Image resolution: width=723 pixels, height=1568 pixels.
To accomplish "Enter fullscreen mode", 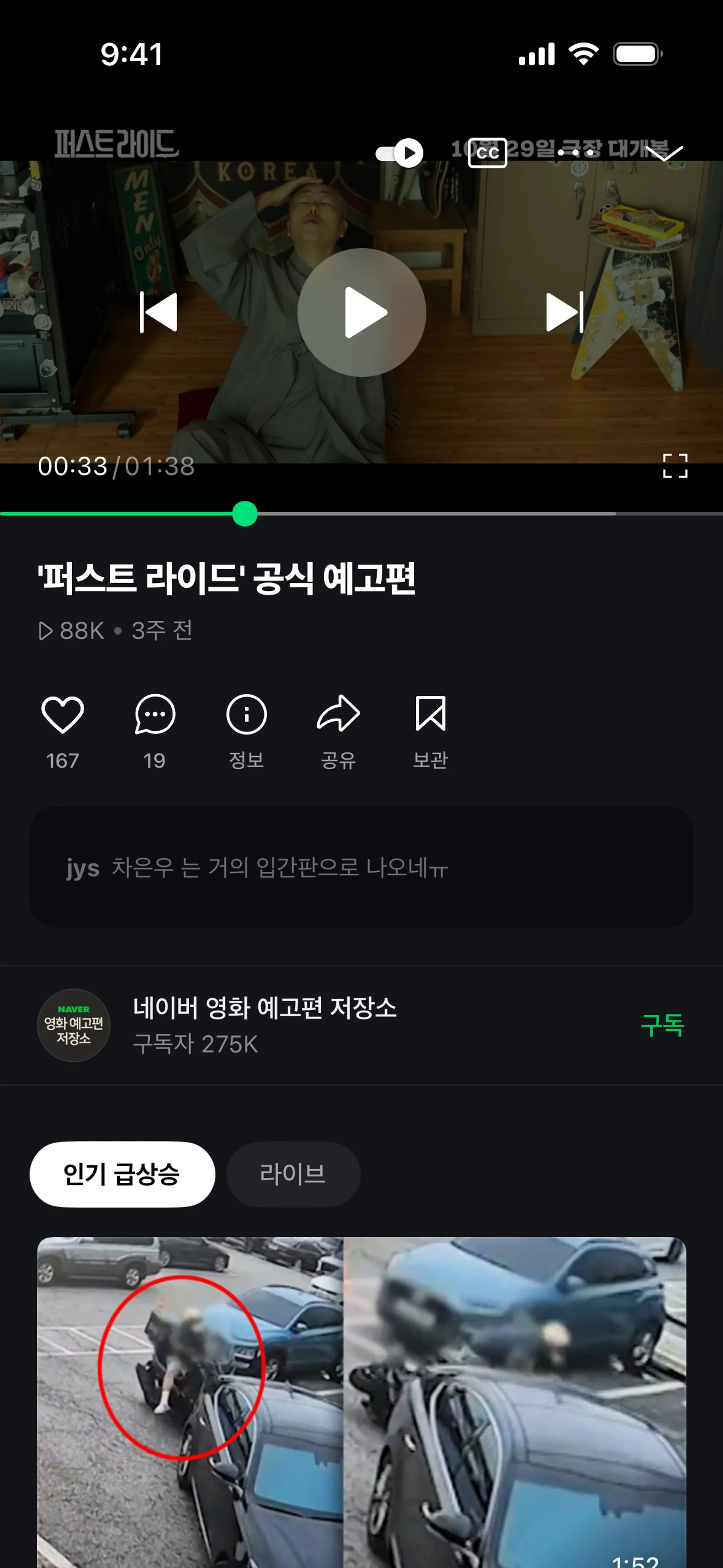I will [x=675, y=466].
